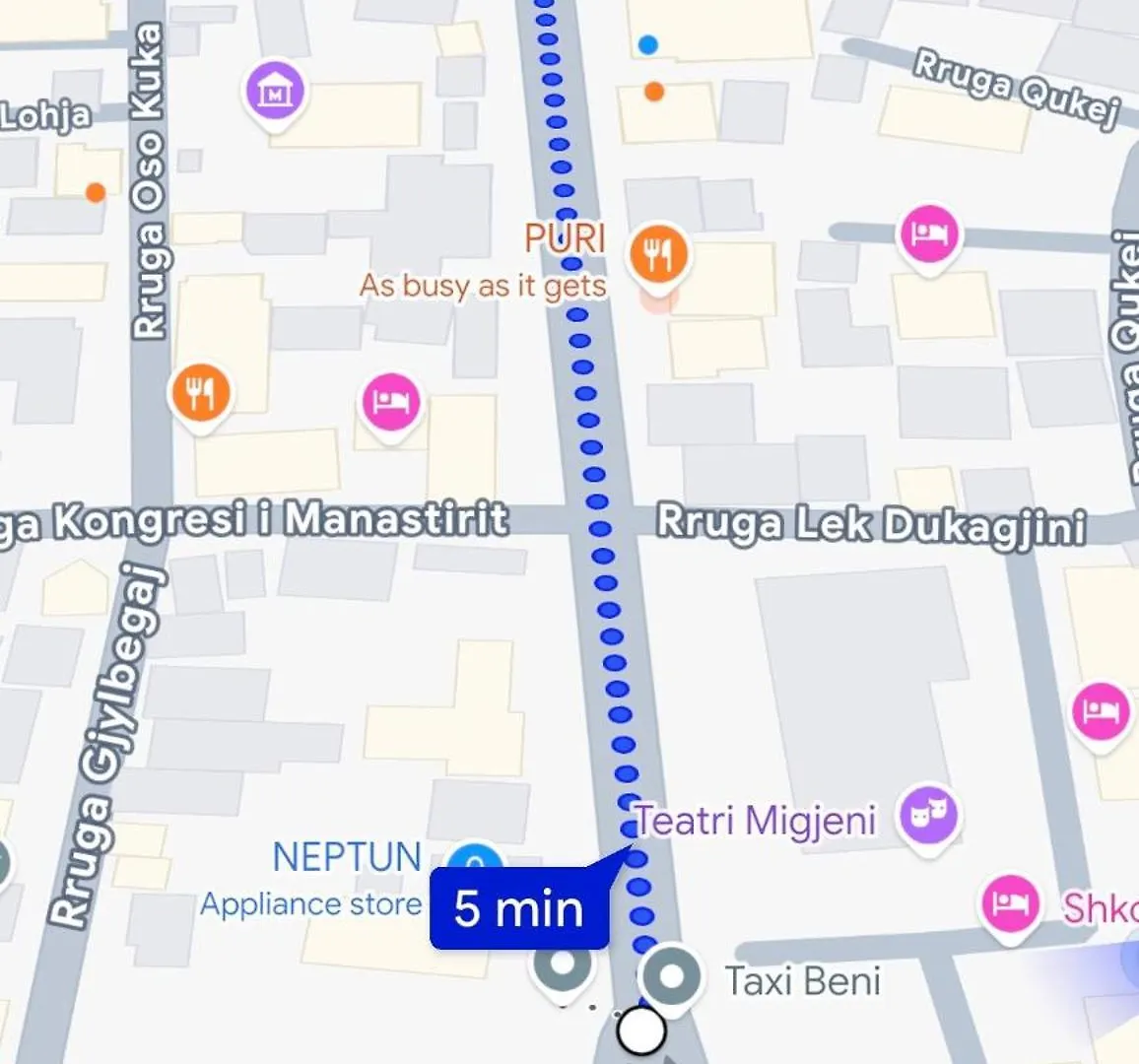Open the hotel pin labeled Shko
The image size is (1139, 1064).
coord(1011,902)
